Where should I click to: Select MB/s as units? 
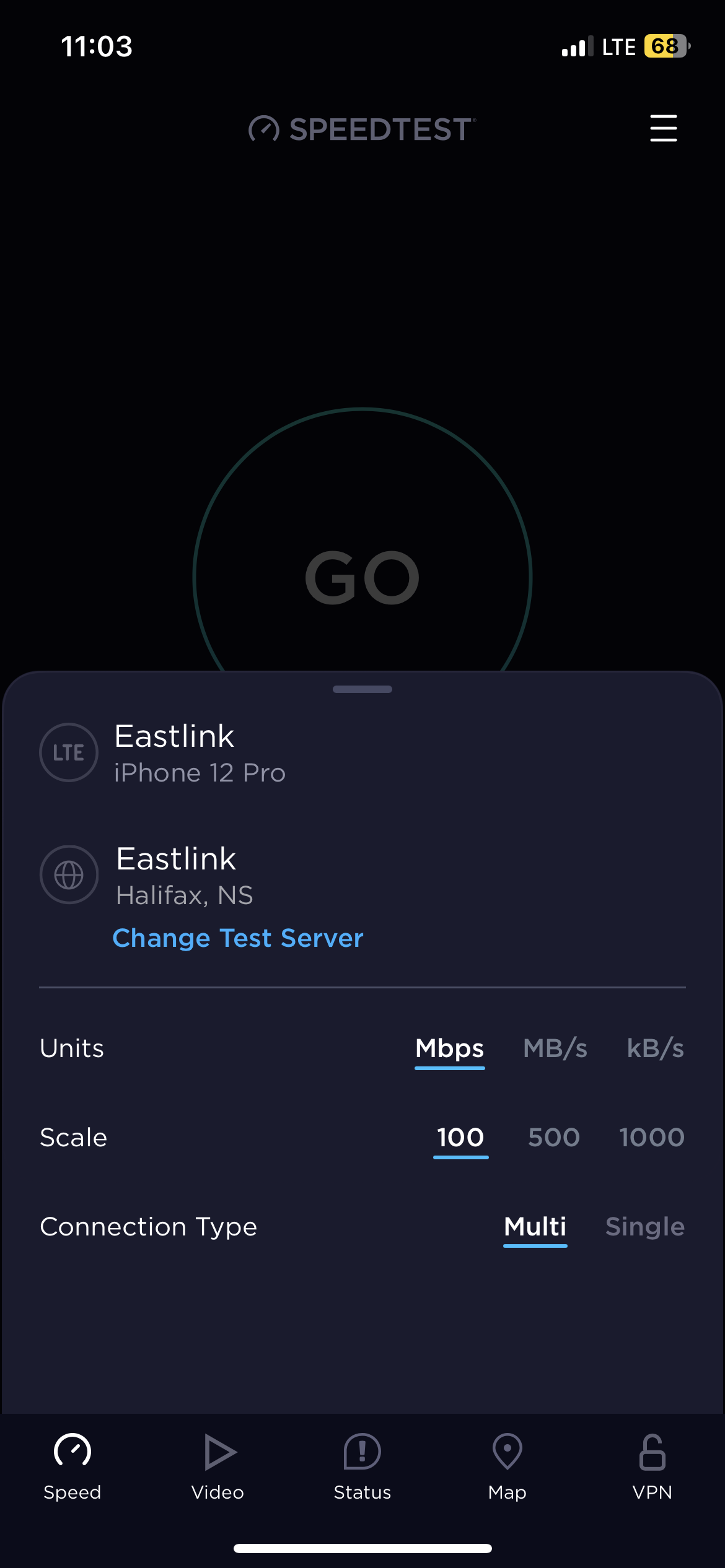pyautogui.click(x=555, y=1048)
